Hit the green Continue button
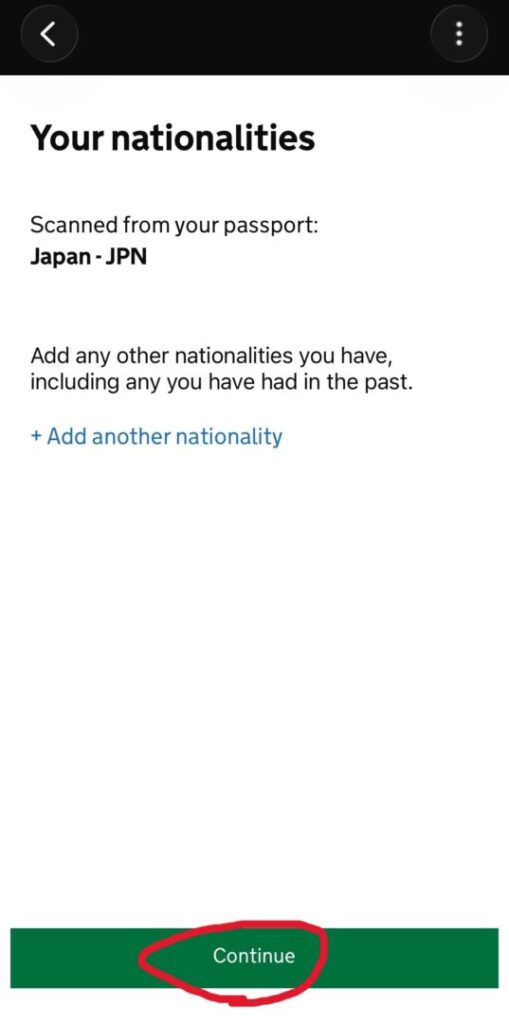Image resolution: width=509 pixels, height=1024 pixels. coord(254,957)
